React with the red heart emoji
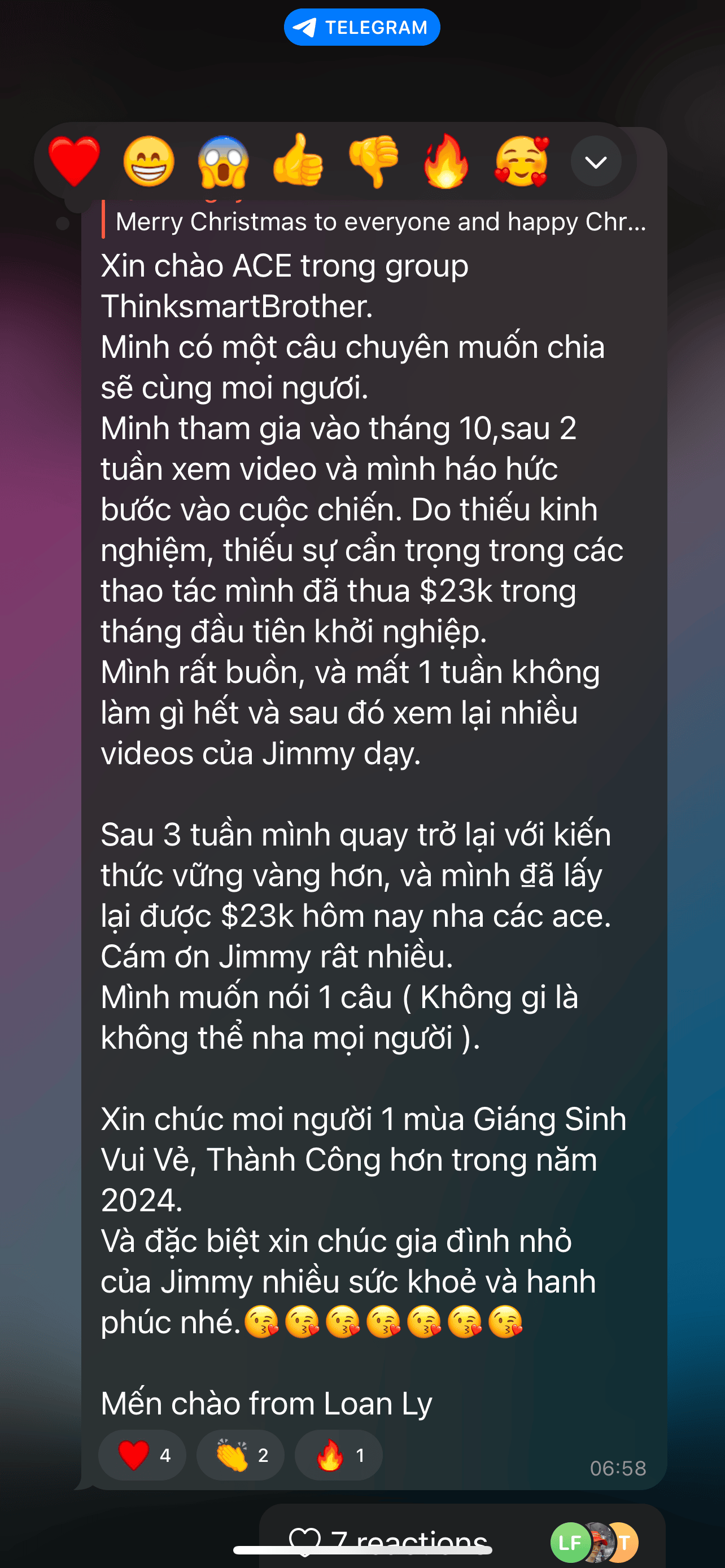725x1568 pixels. [x=75, y=161]
